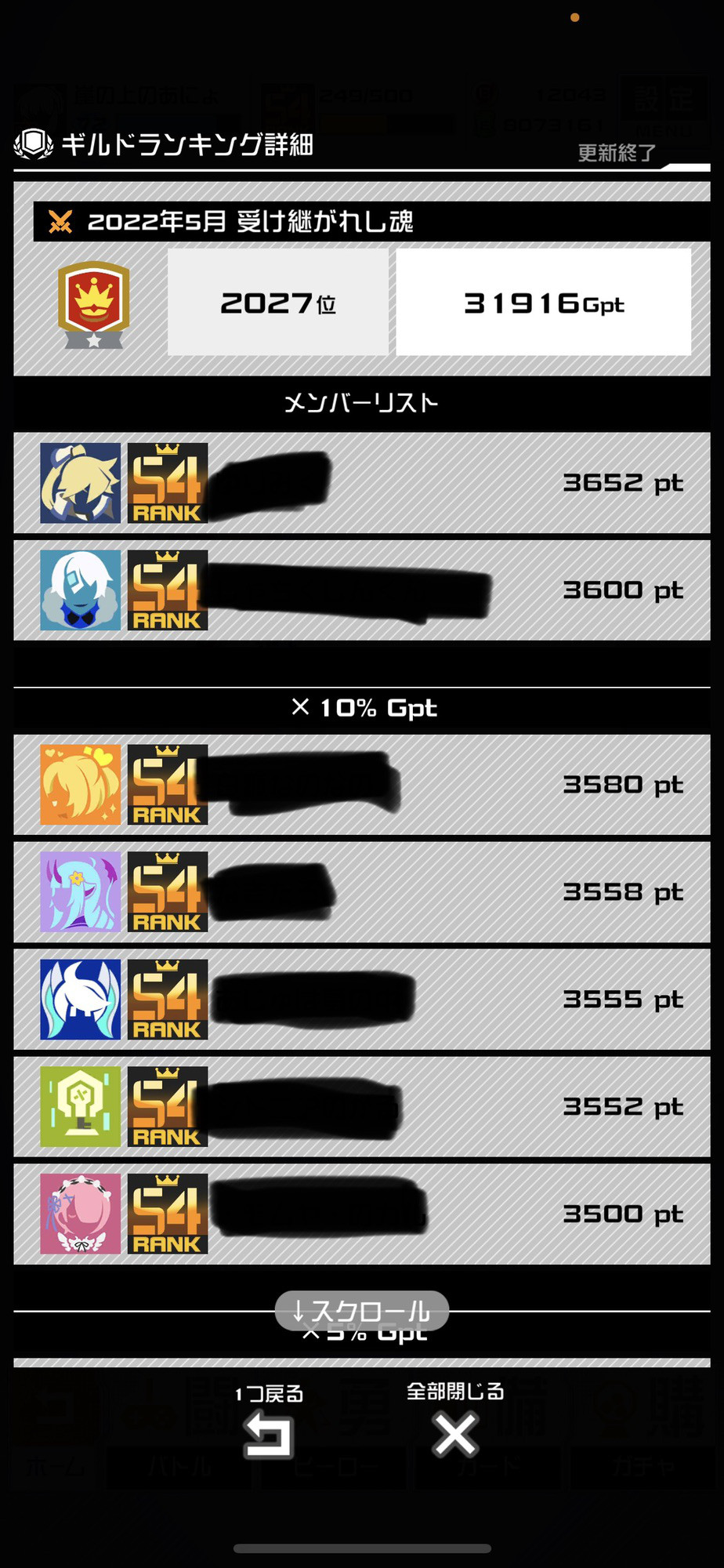Tap the ↓スクロール scroll indicator
The height and width of the screenshot is (1568, 724).
click(x=362, y=1310)
